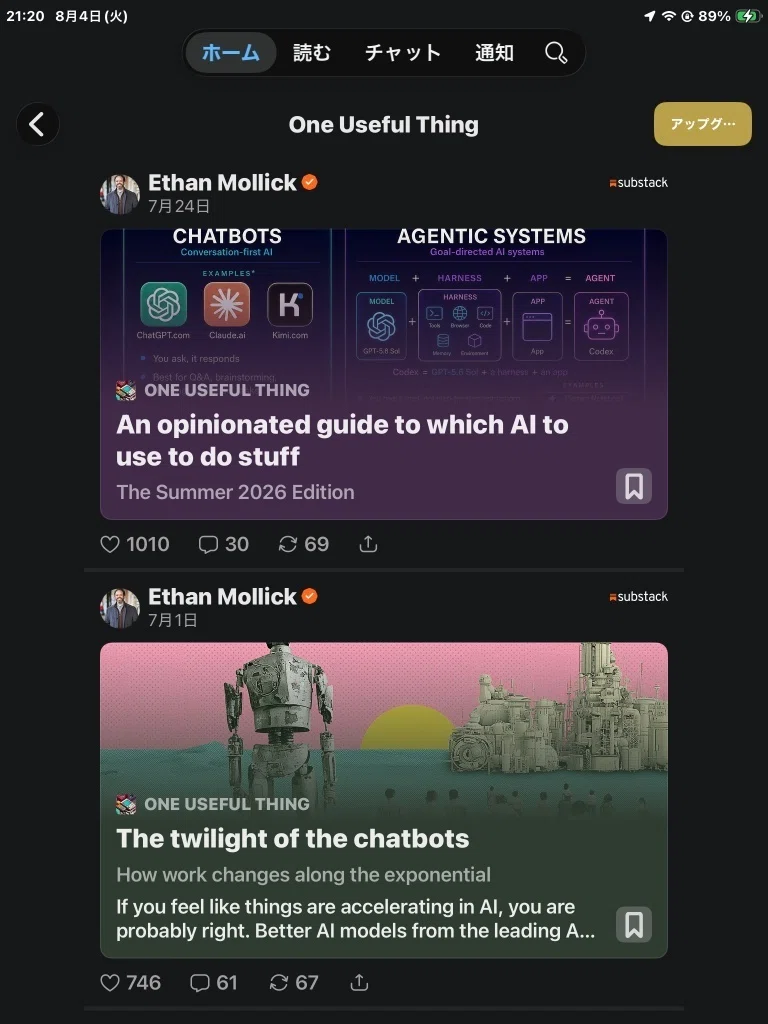Open search with the magnifier icon
Image resolution: width=768 pixels, height=1024 pixels.
[556, 53]
